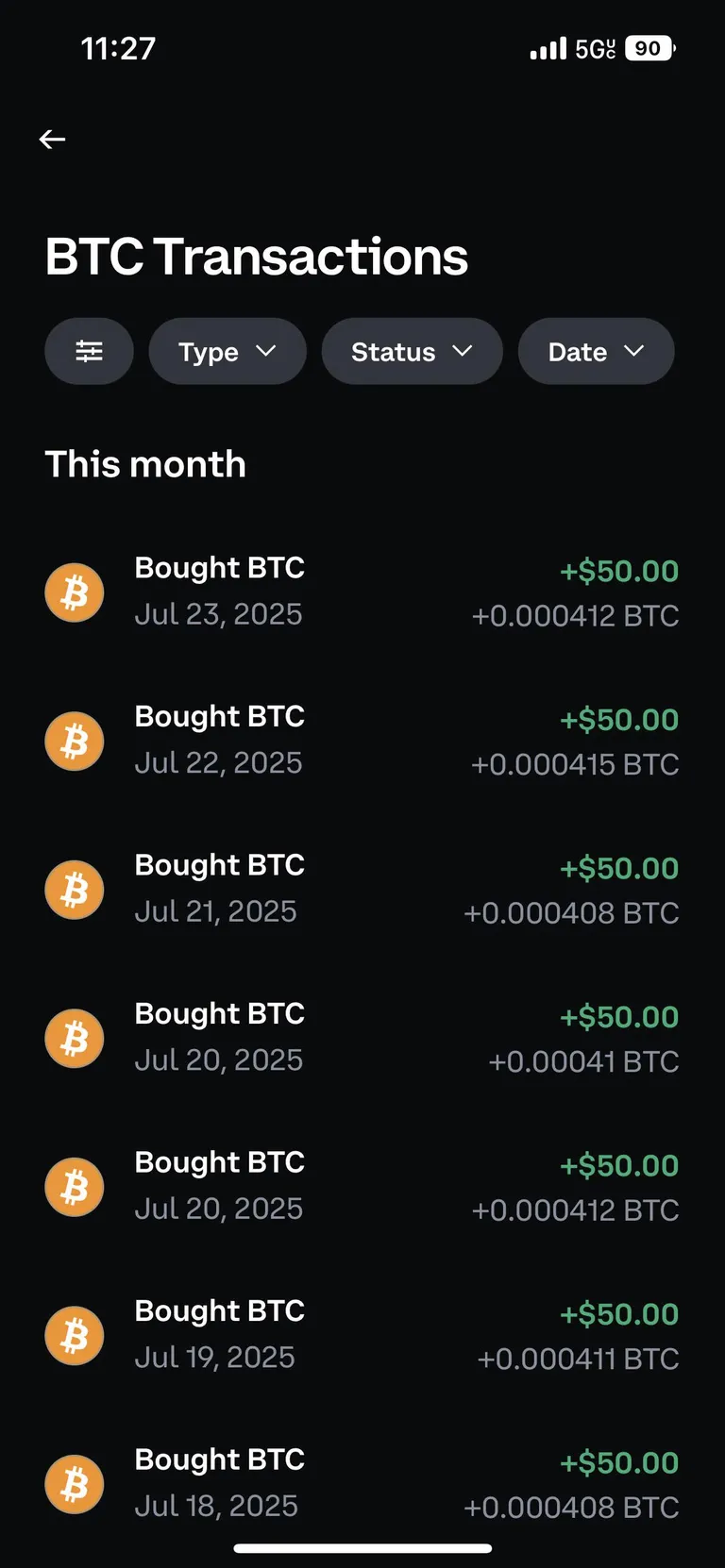The image size is (725, 1568).
Task: Open the filter settings icon
Action: click(x=89, y=351)
